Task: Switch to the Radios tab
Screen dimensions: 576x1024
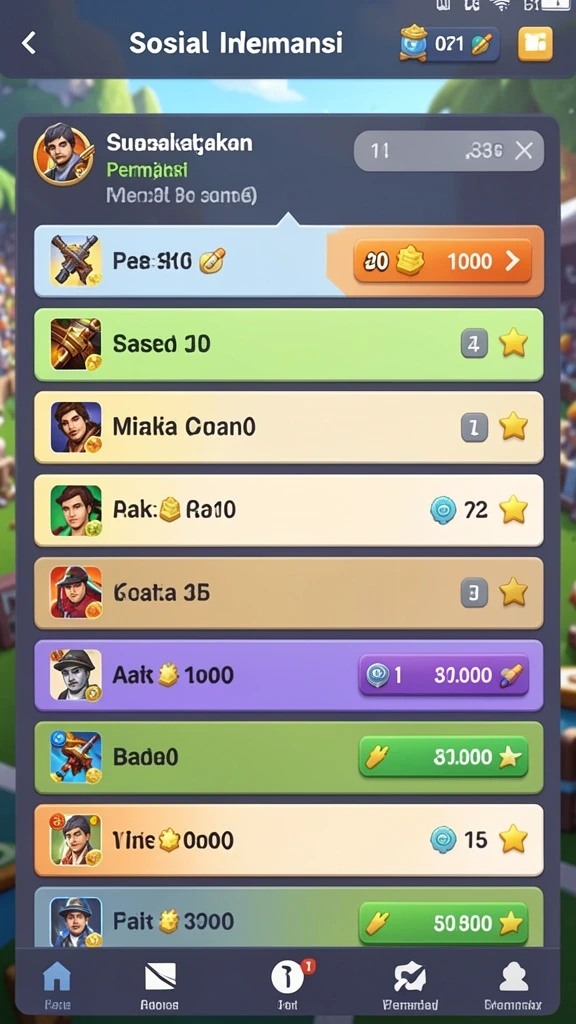Action: tap(160, 985)
